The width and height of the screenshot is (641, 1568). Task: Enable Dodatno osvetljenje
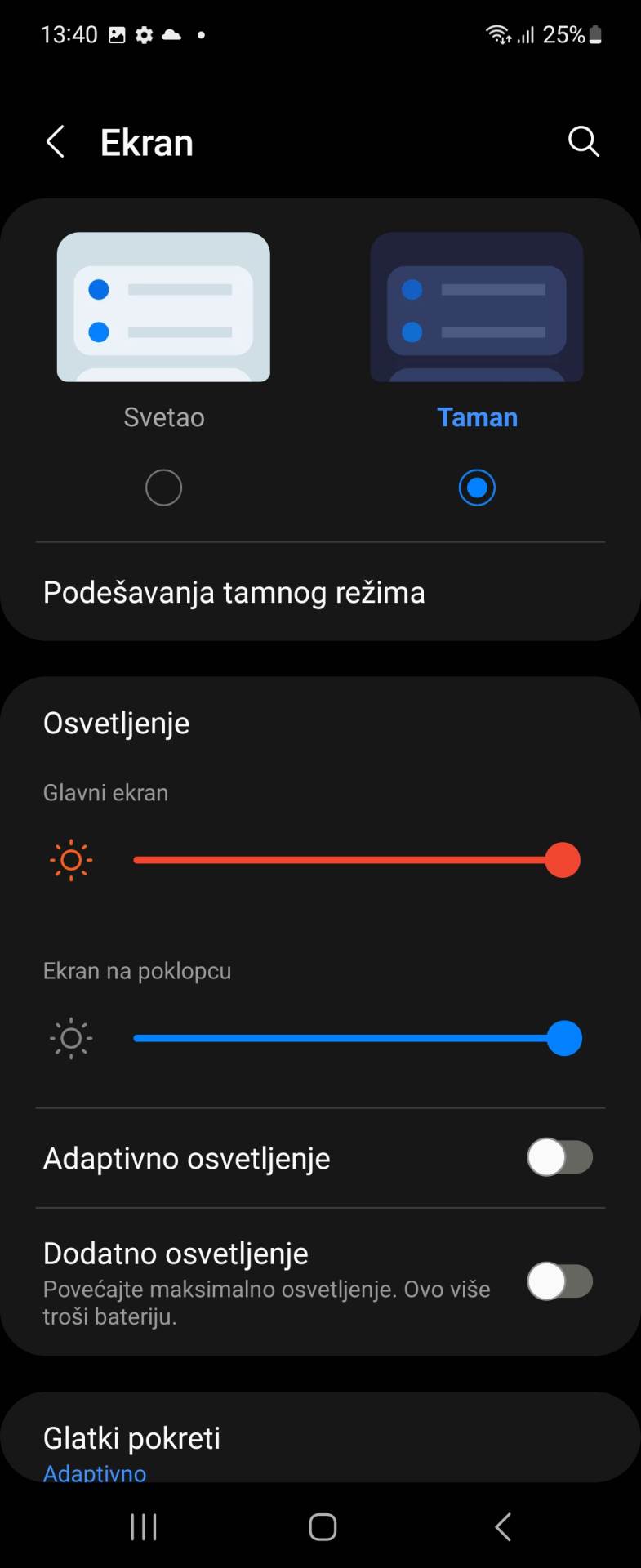coord(559,1281)
